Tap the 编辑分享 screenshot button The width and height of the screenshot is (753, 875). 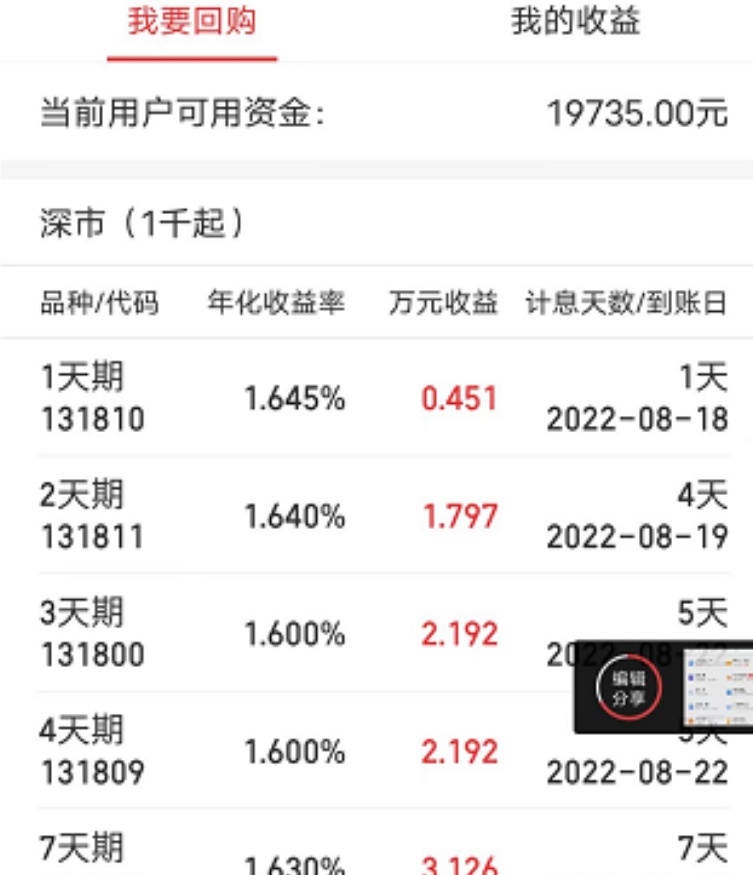point(628,687)
